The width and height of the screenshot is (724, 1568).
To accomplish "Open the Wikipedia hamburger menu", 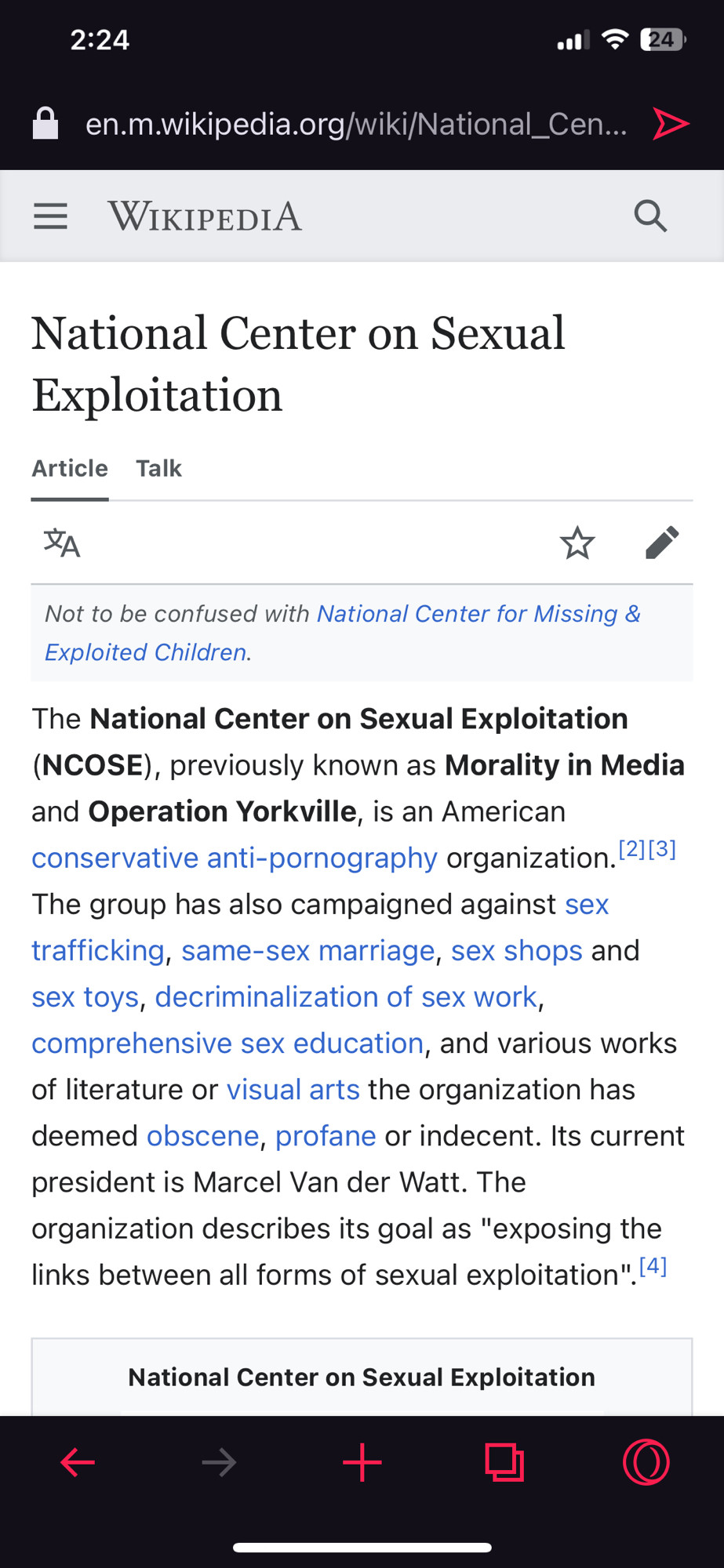I will click(50, 216).
